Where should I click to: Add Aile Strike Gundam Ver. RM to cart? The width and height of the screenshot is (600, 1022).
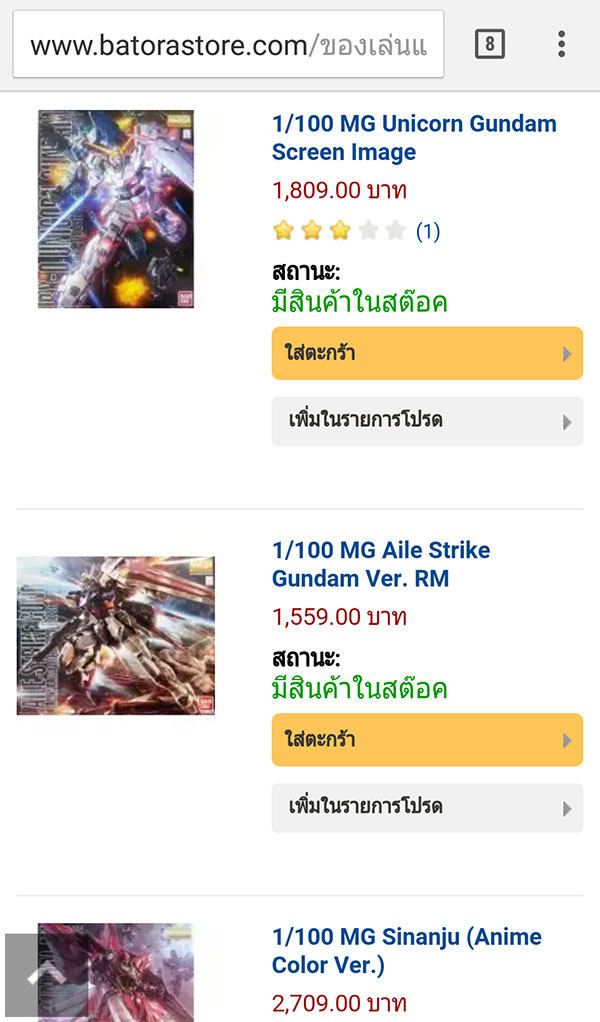(x=427, y=740)
